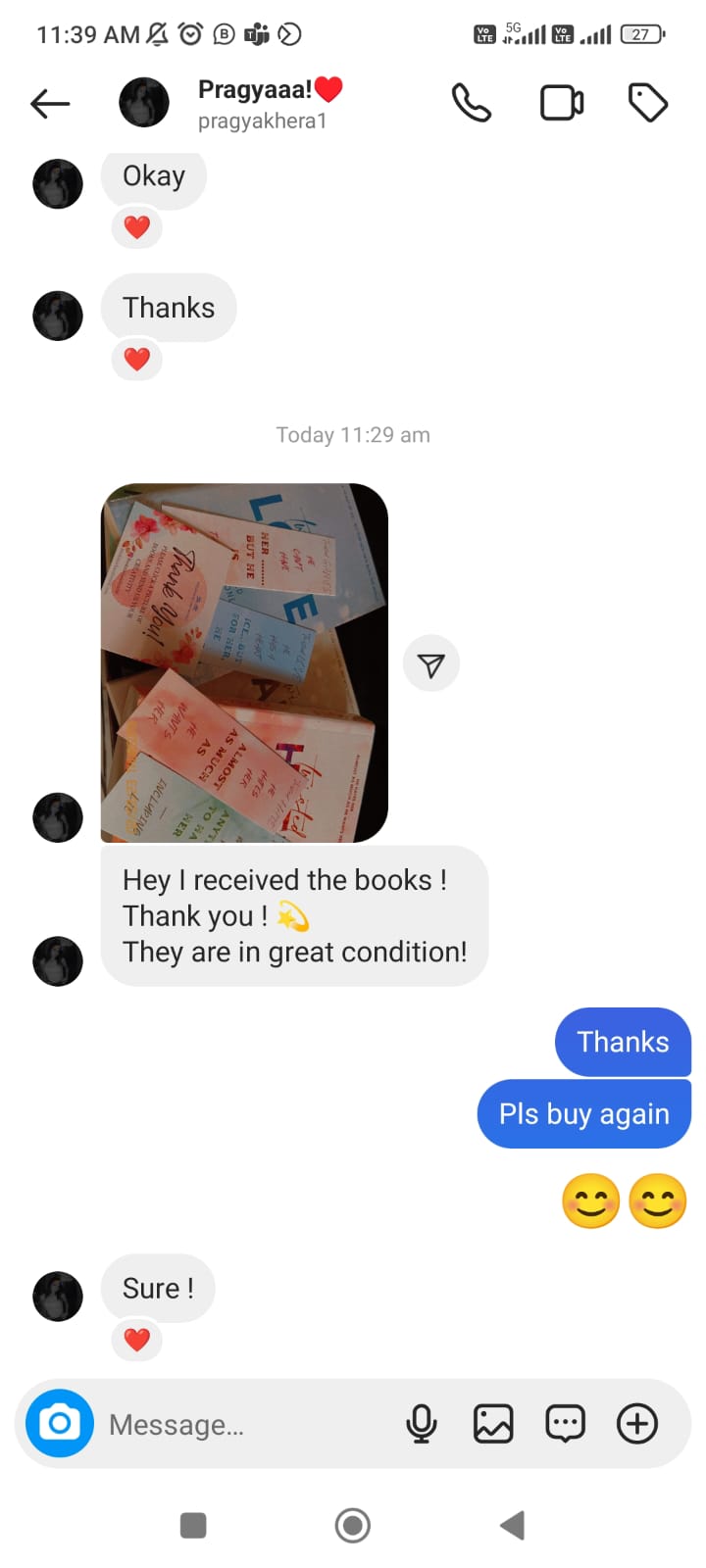Start an audio call with Pragyaaa!
This screenshot has width=706, height=1568.
coord(471,103)
